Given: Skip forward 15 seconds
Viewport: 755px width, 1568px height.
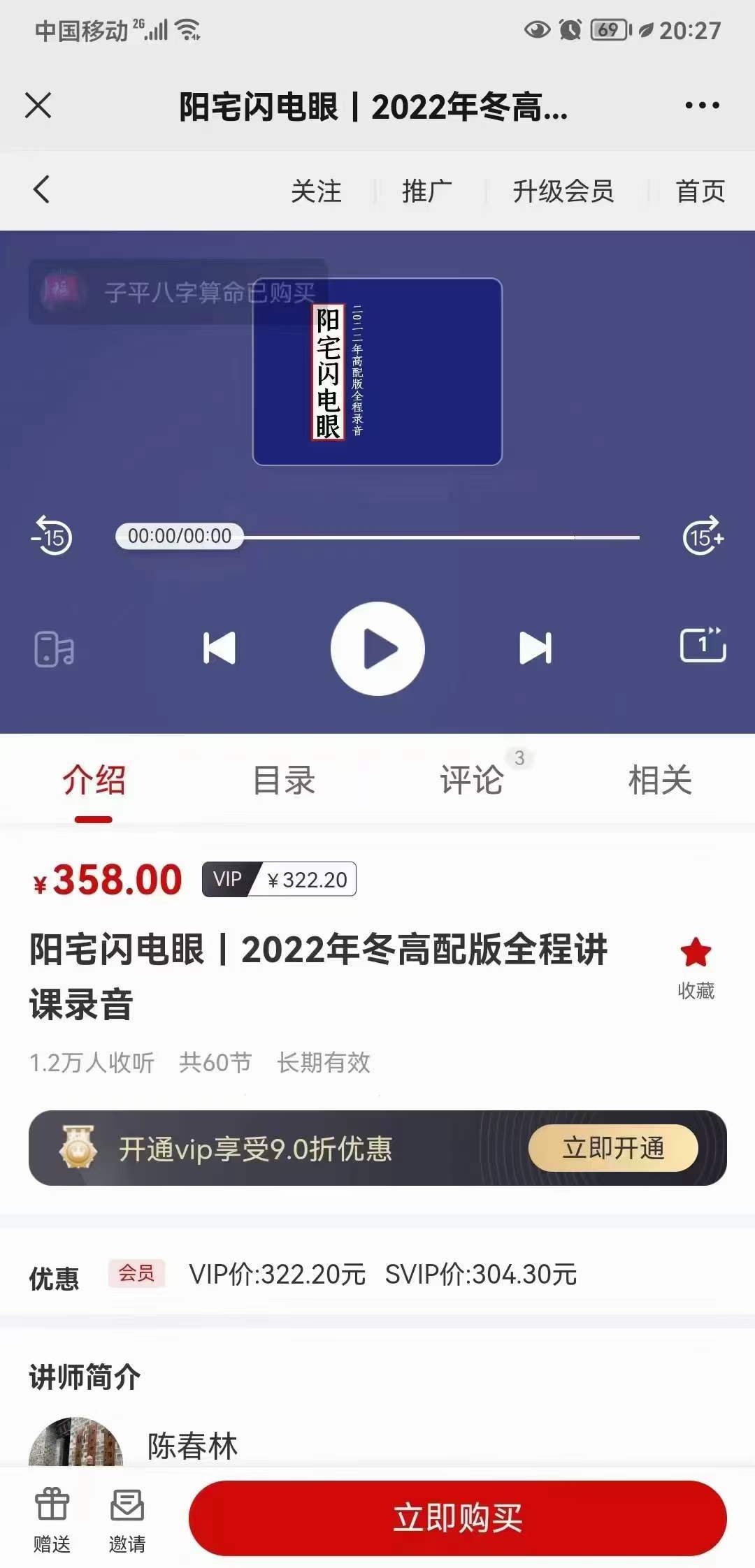Looking at the screenshot, I should (703, 537).
